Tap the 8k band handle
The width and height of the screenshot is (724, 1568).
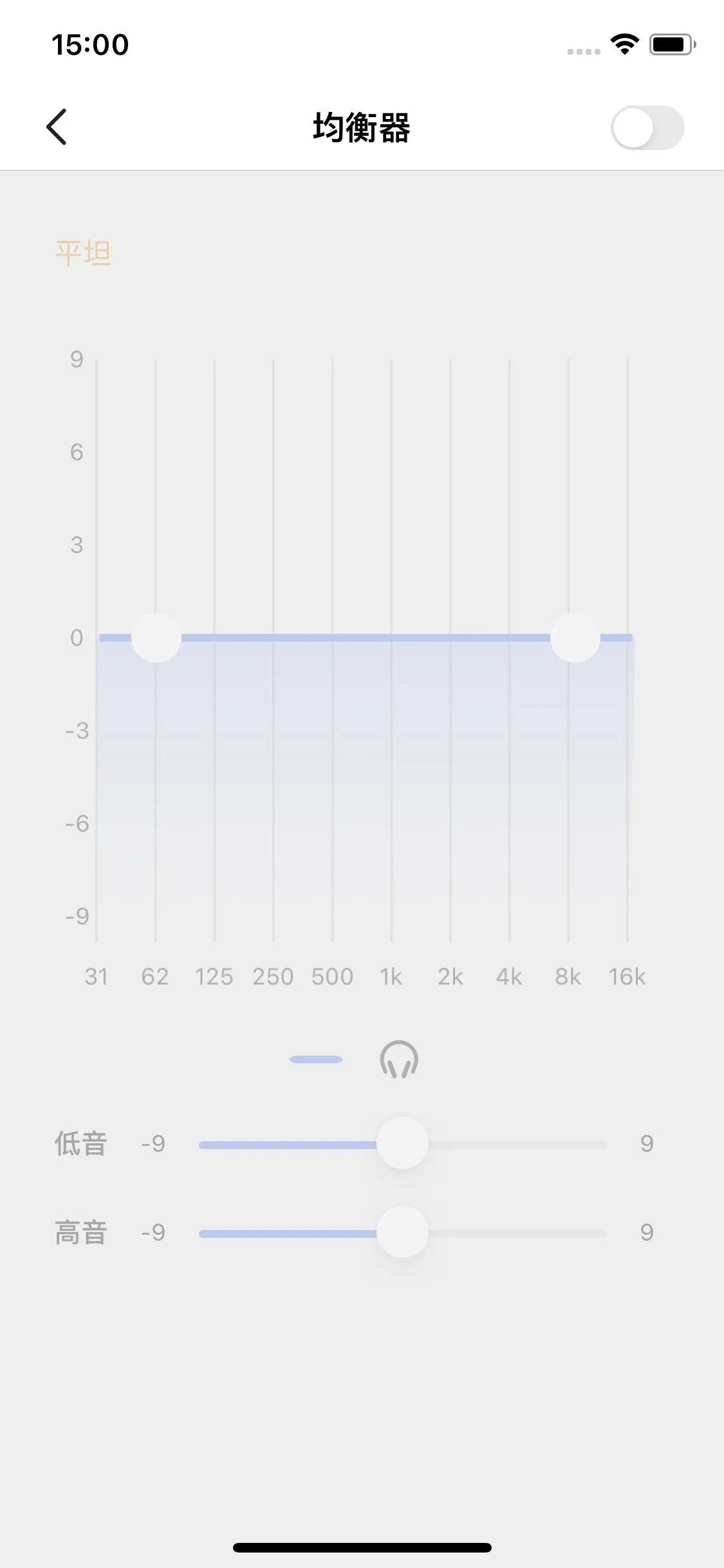(x=575, y=638)
